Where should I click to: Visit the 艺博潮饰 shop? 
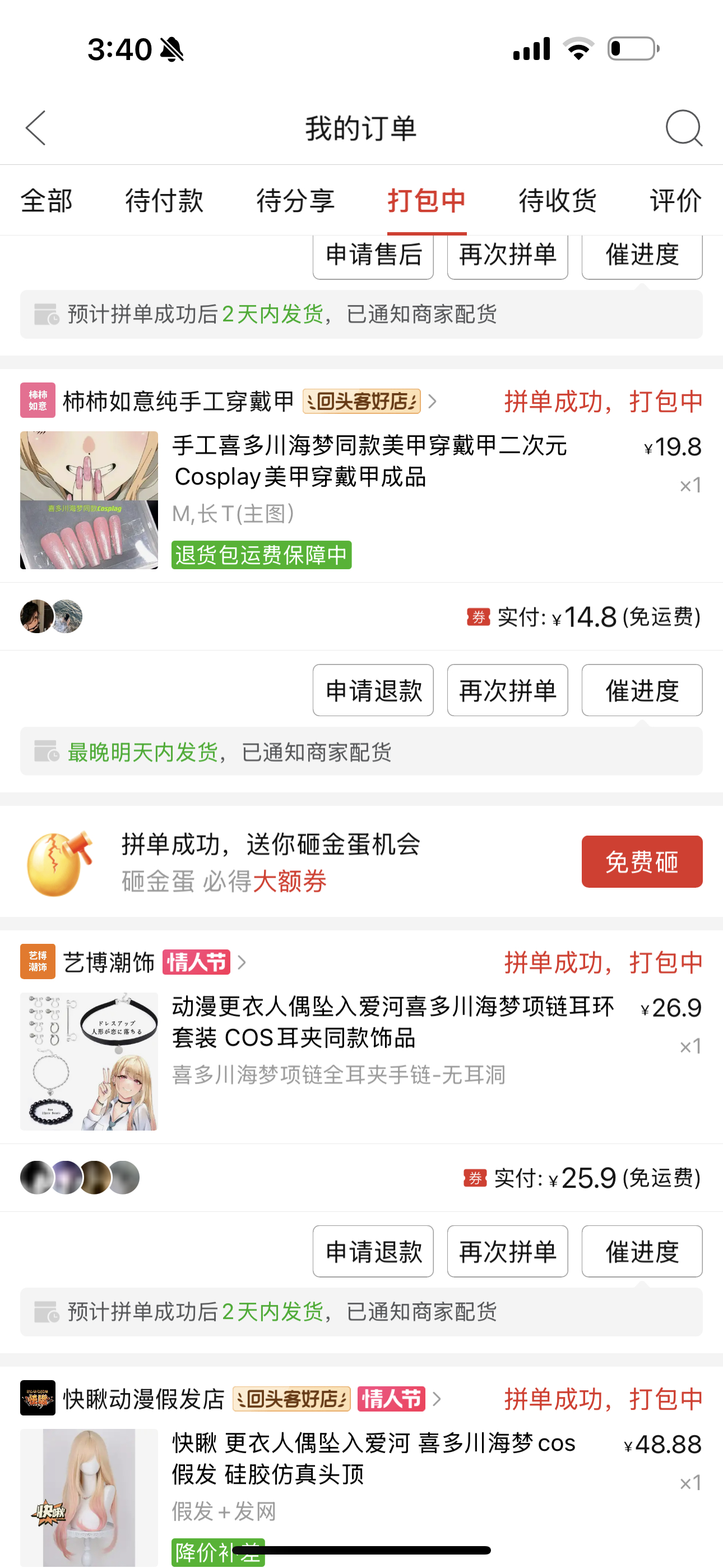(109, 962)
